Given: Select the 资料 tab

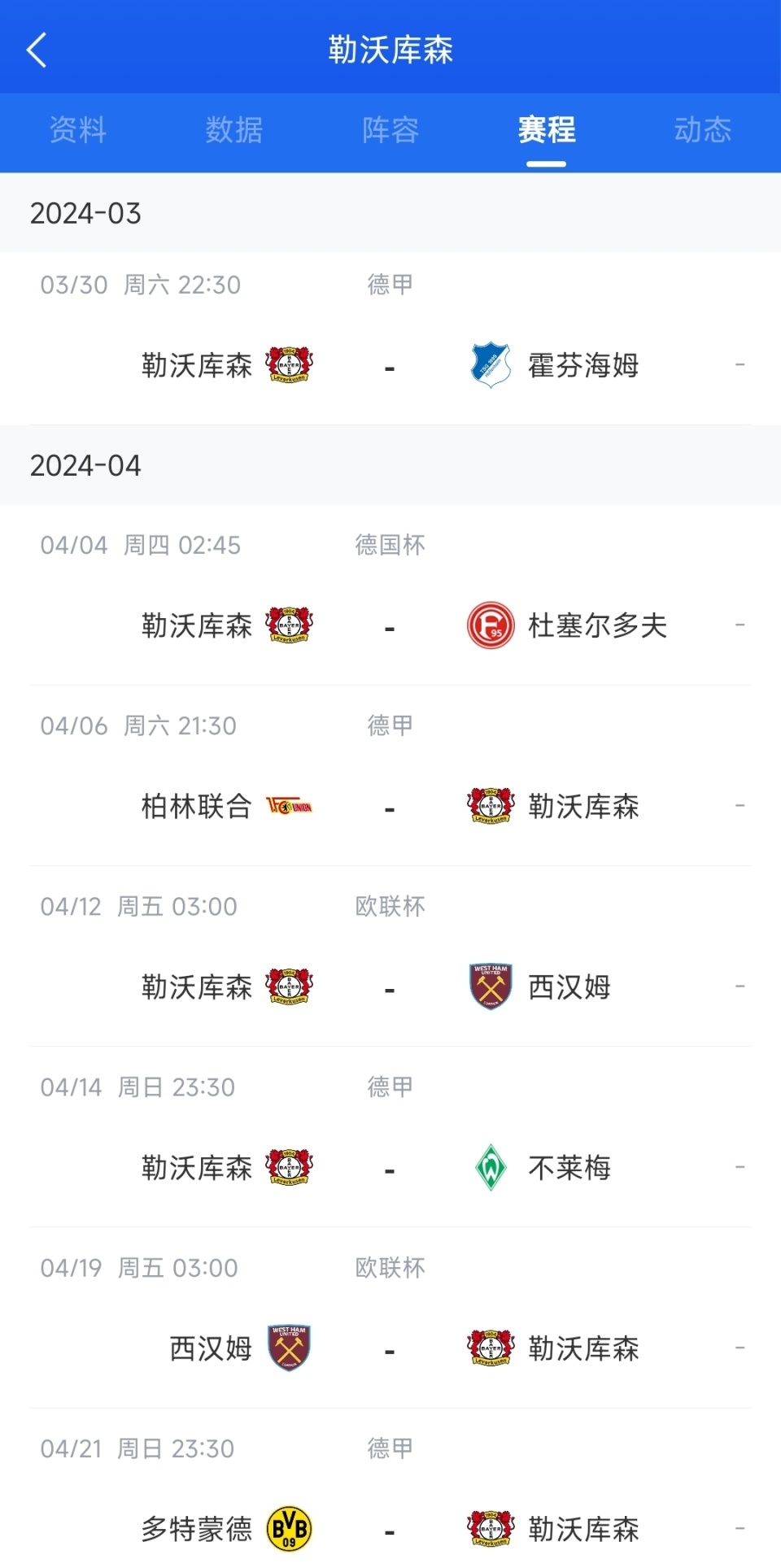Looking at the screenshot, I should coord(78,130).
